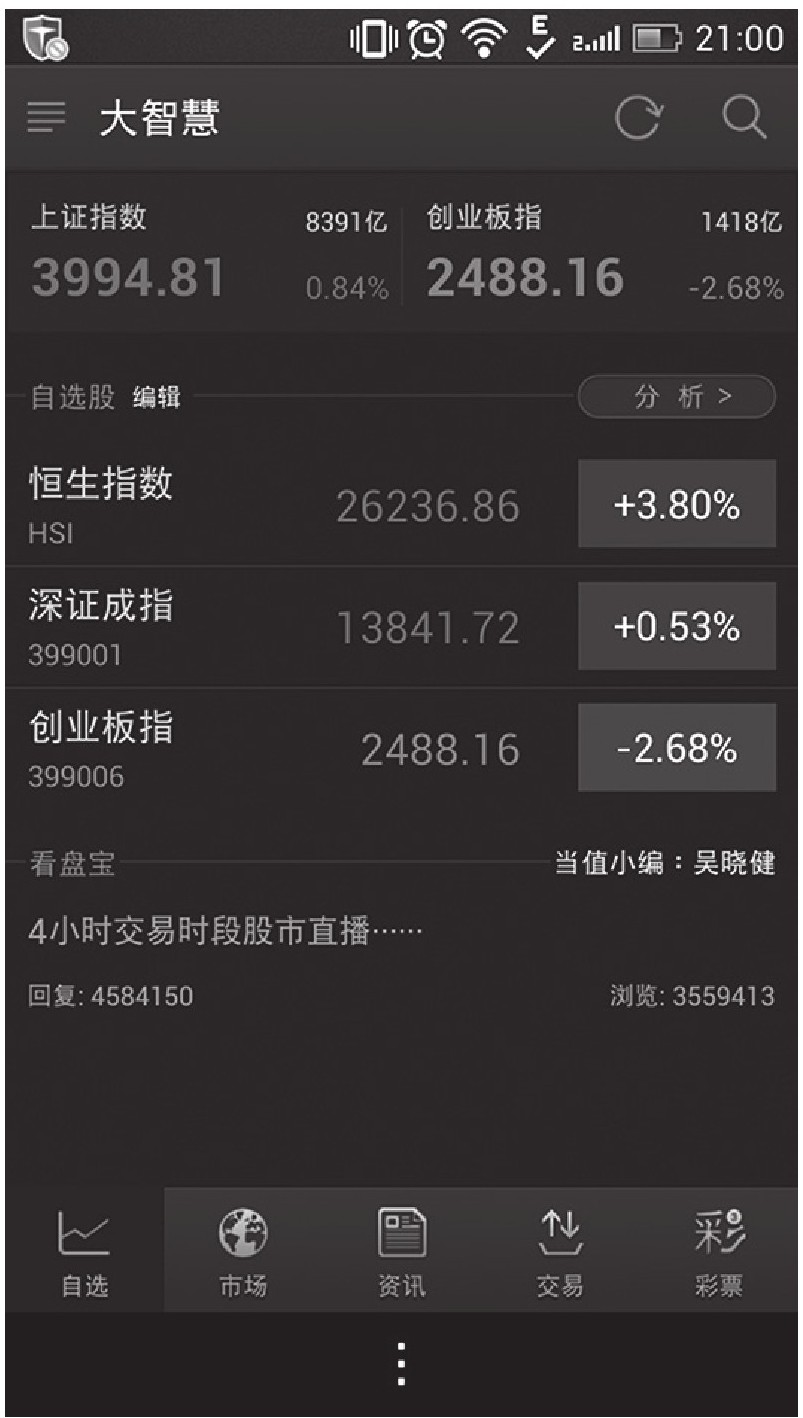Open the 4小时交易时段股市直播 post
Image resolution: width=803 pixels, height=1418 pixels.
coord(226,934)
